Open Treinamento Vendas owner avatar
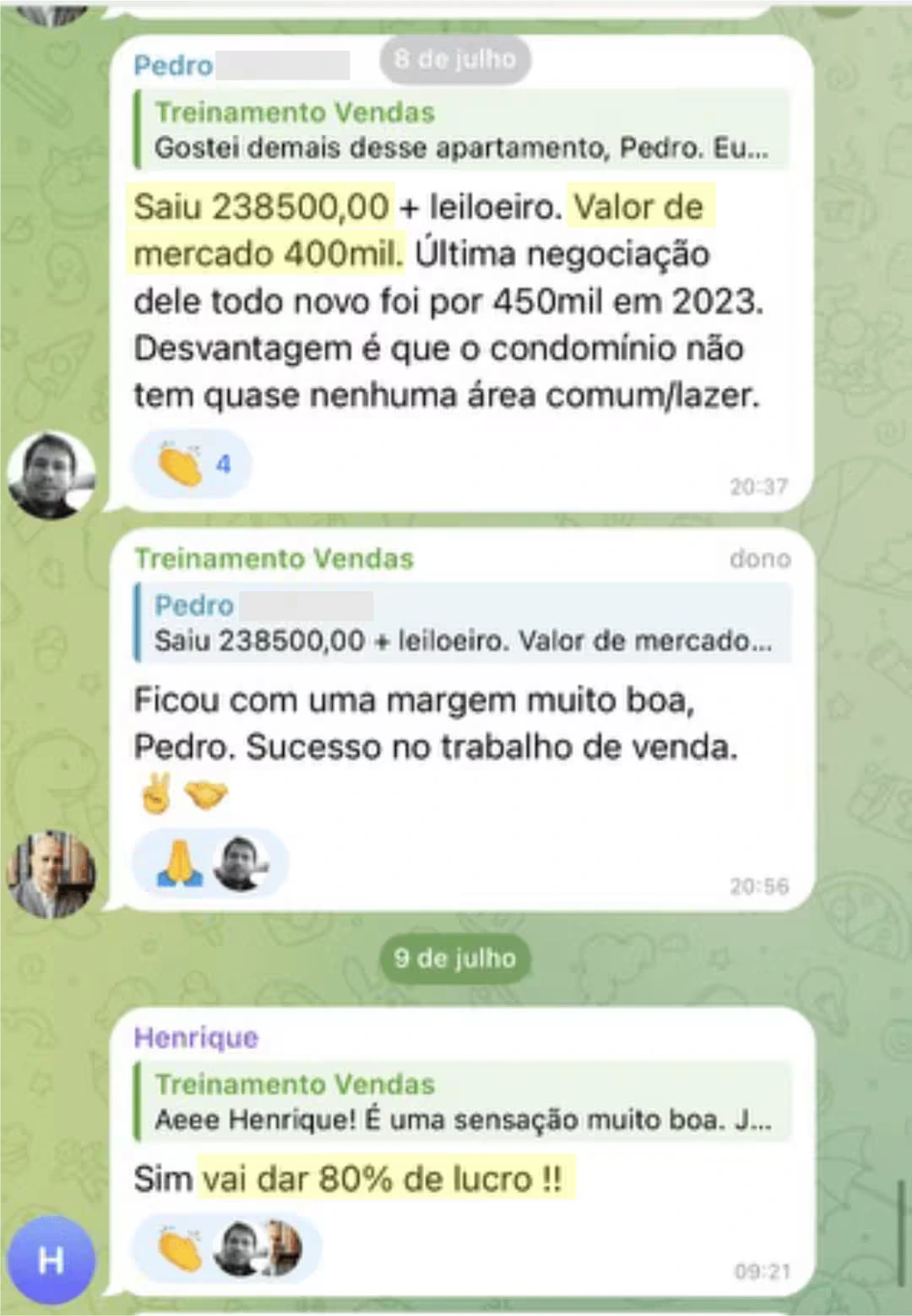The height and width of the screenshot is (1316, 912). [x=51, y=874]
